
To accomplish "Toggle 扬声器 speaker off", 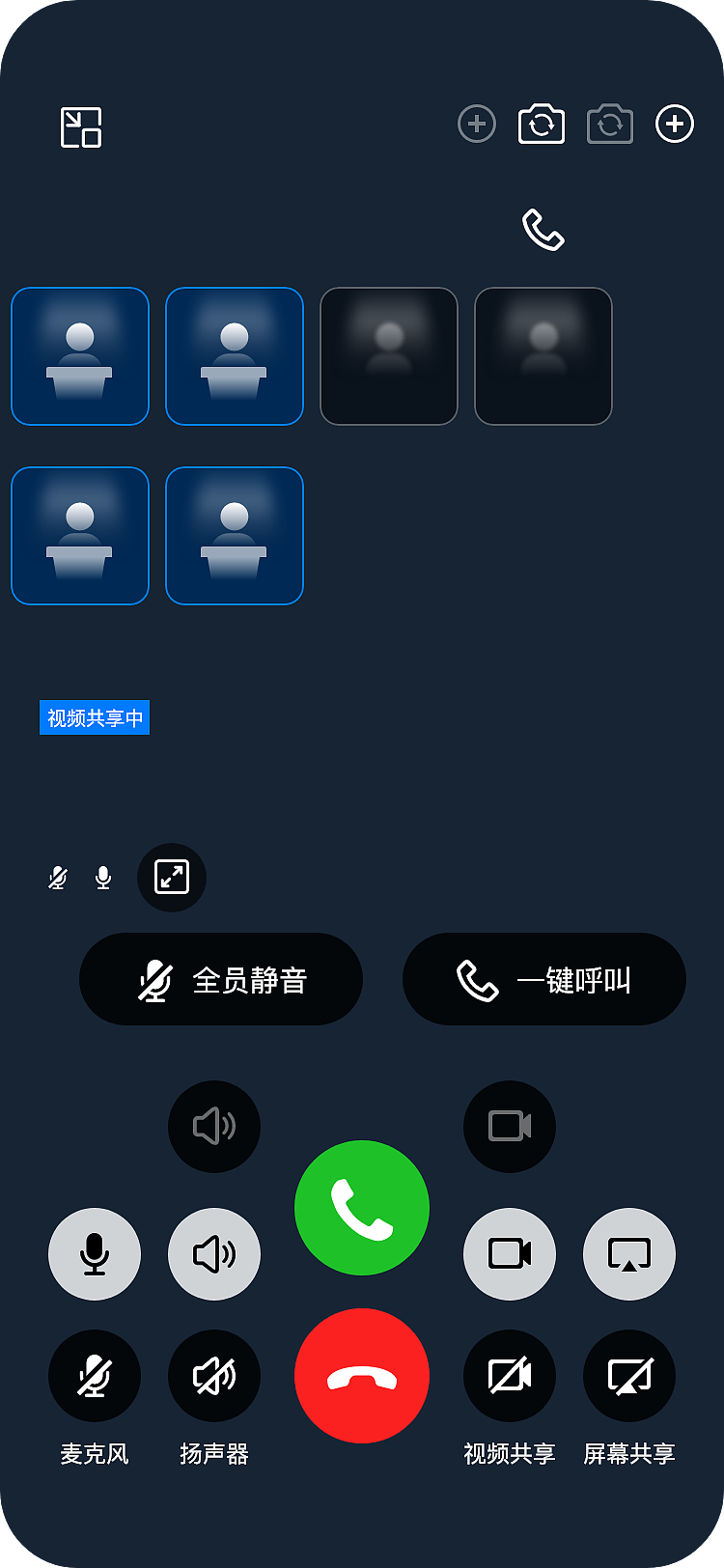I will point(213,1376).
